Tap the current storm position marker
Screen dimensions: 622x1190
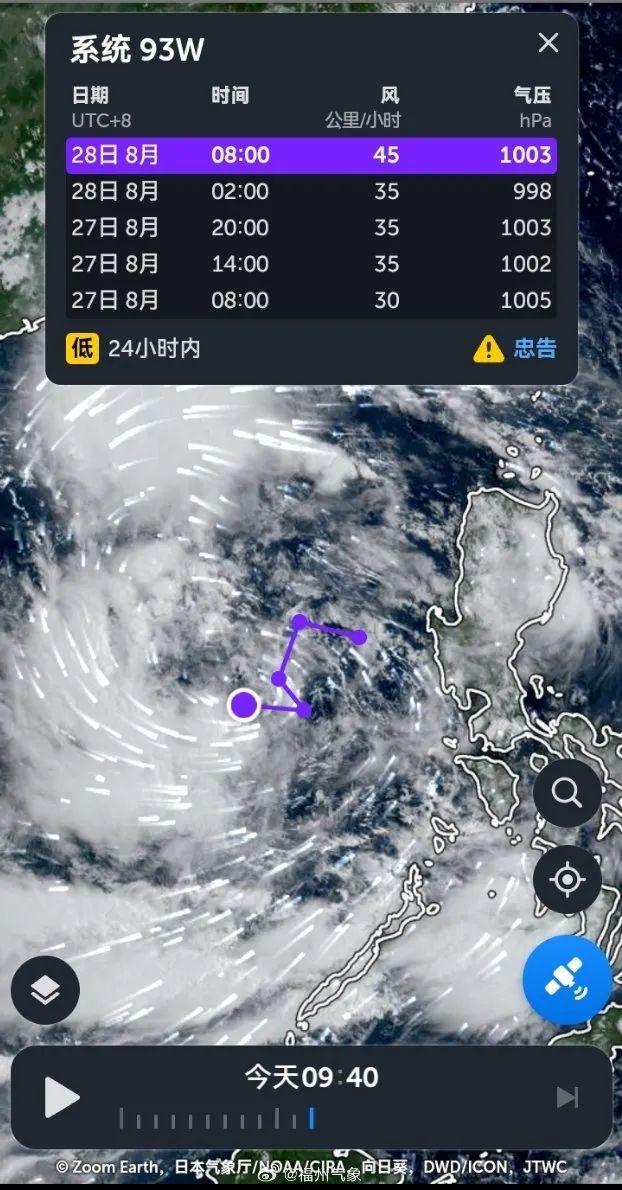coord(243,705)
